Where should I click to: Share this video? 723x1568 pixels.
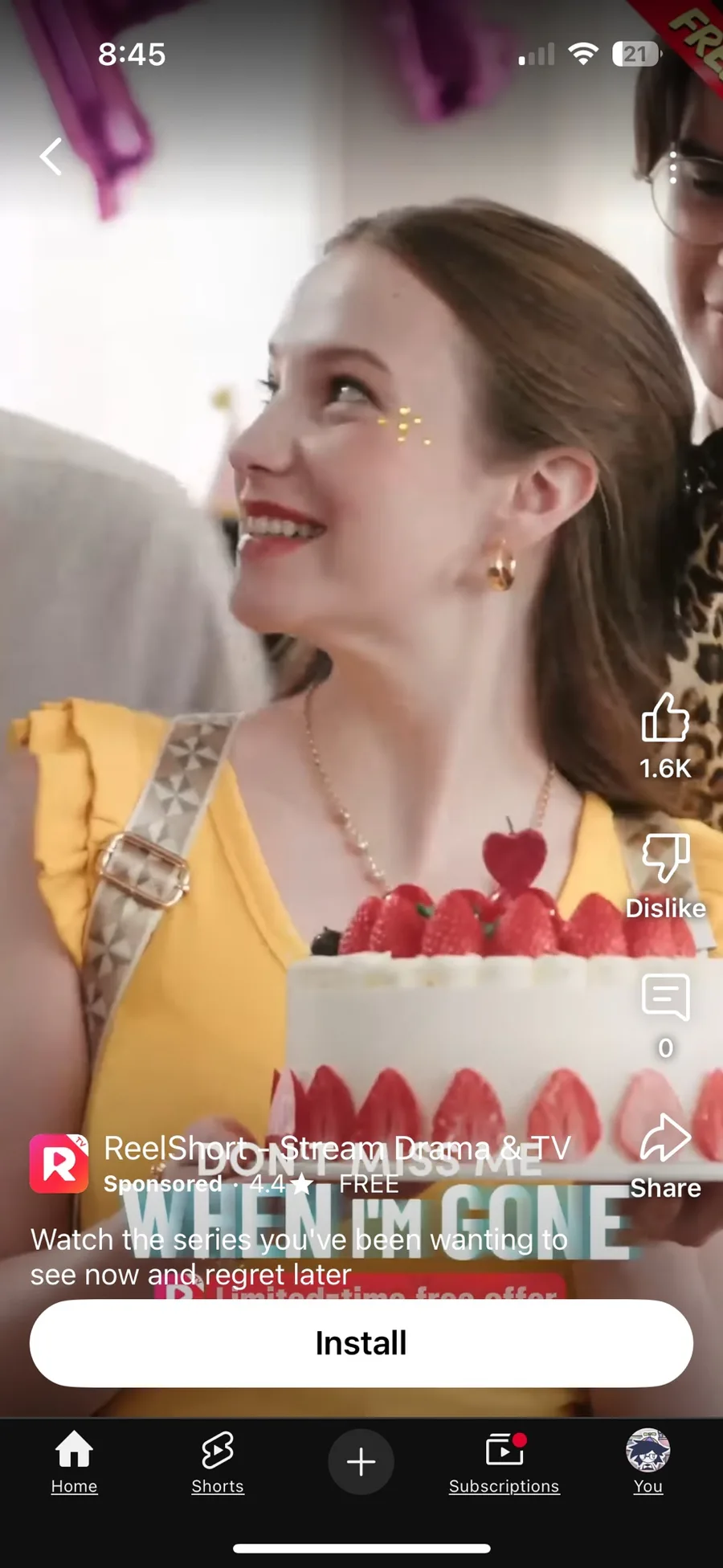point(665,1137)
